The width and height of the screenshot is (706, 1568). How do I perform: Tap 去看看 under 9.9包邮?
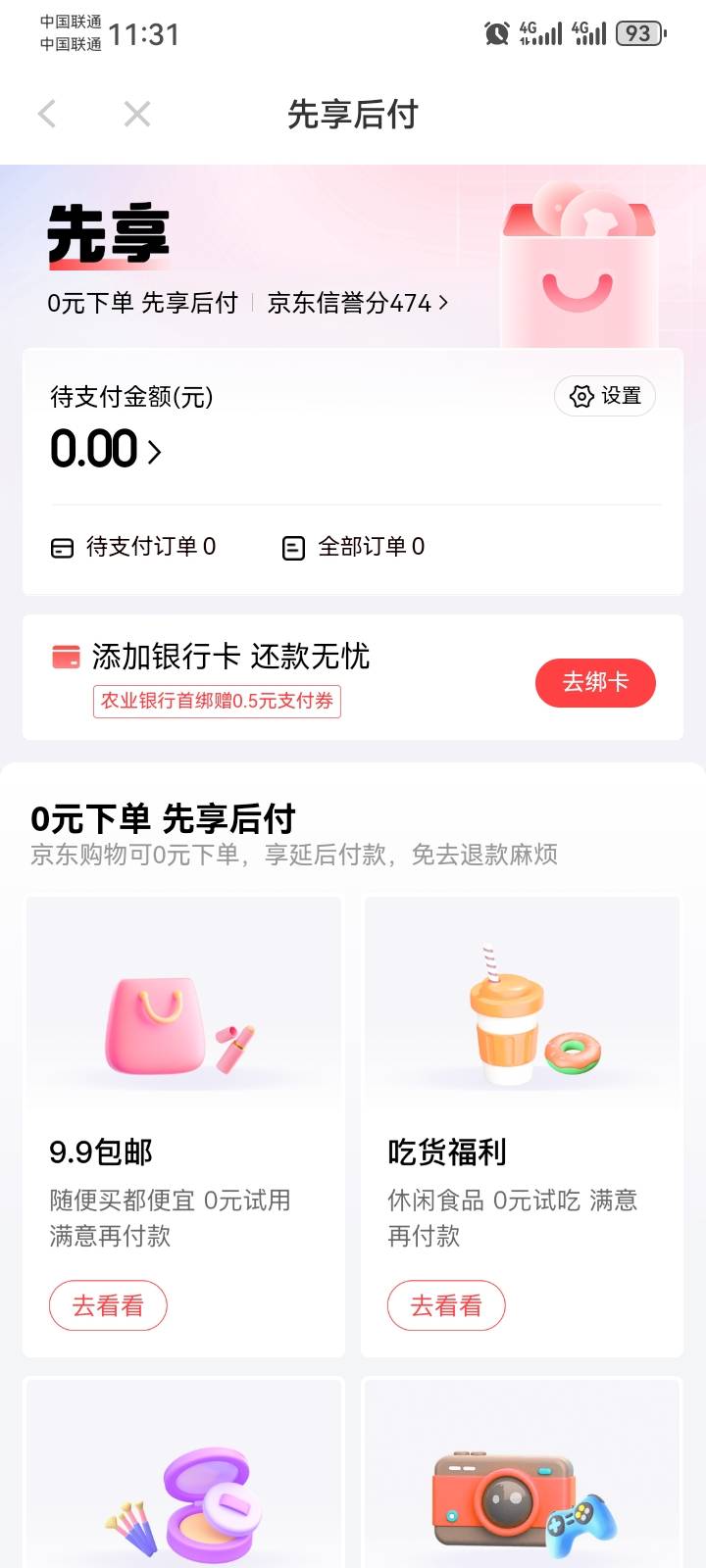coord(108,1305)
